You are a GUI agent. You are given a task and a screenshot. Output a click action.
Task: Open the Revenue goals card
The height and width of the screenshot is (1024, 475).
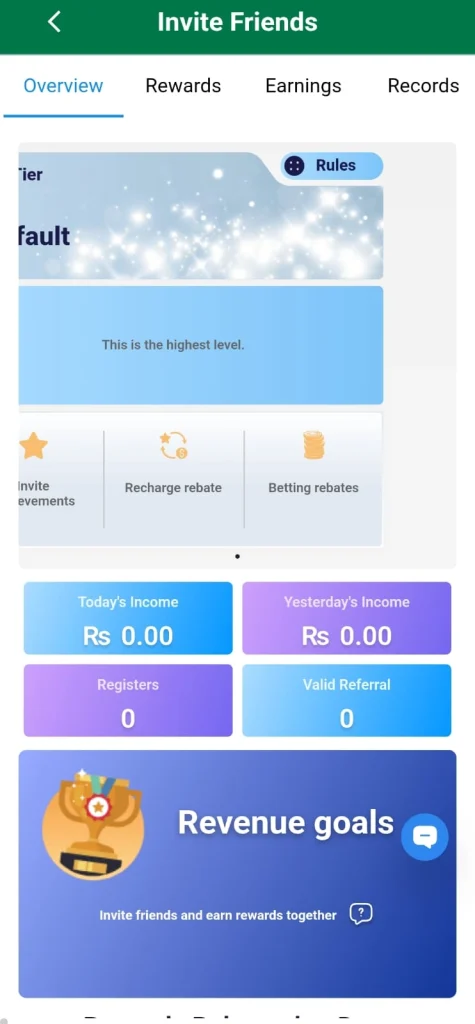(x=237, y=874)
